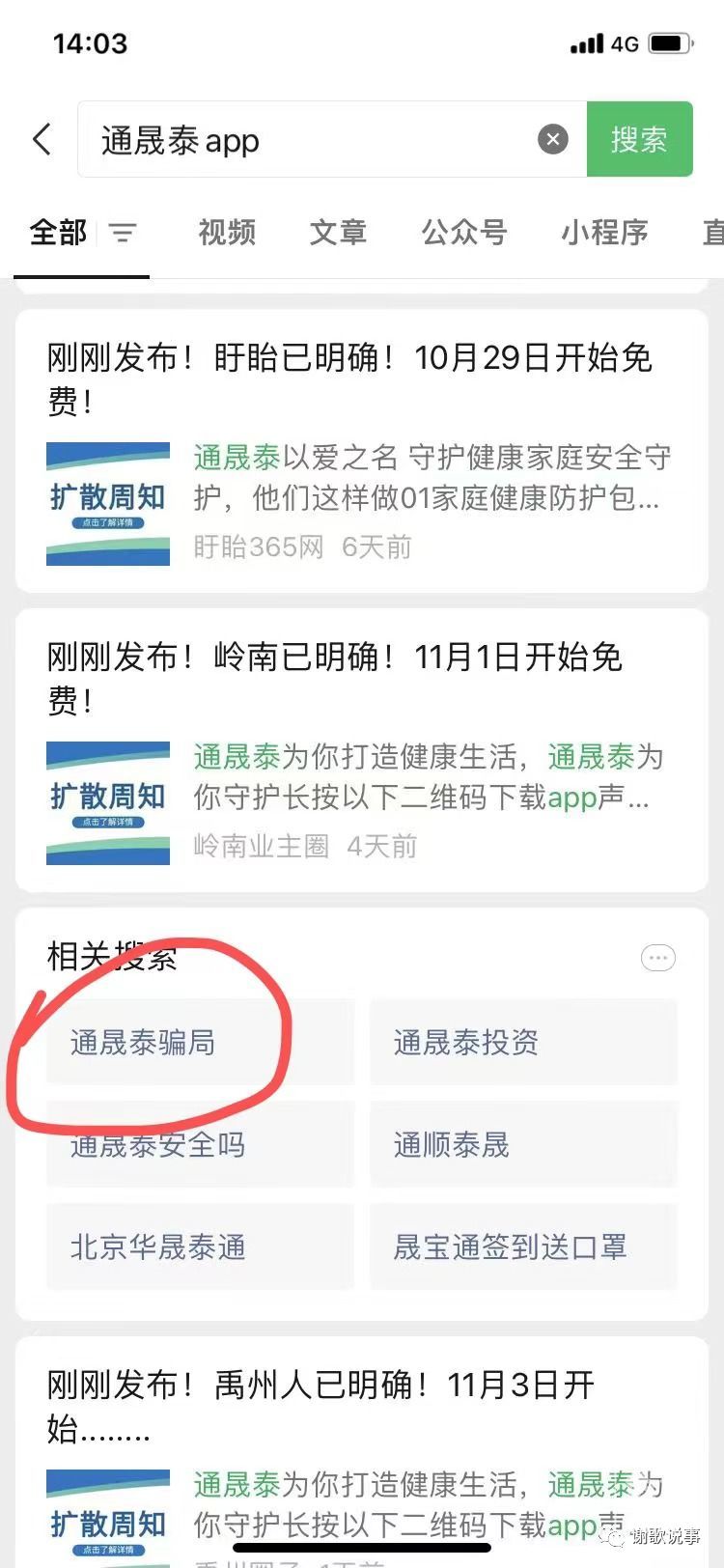Viewport: 724px width, 1568px height.
Task: Open the more options icon beside 相关搜索
Action: 658,958
